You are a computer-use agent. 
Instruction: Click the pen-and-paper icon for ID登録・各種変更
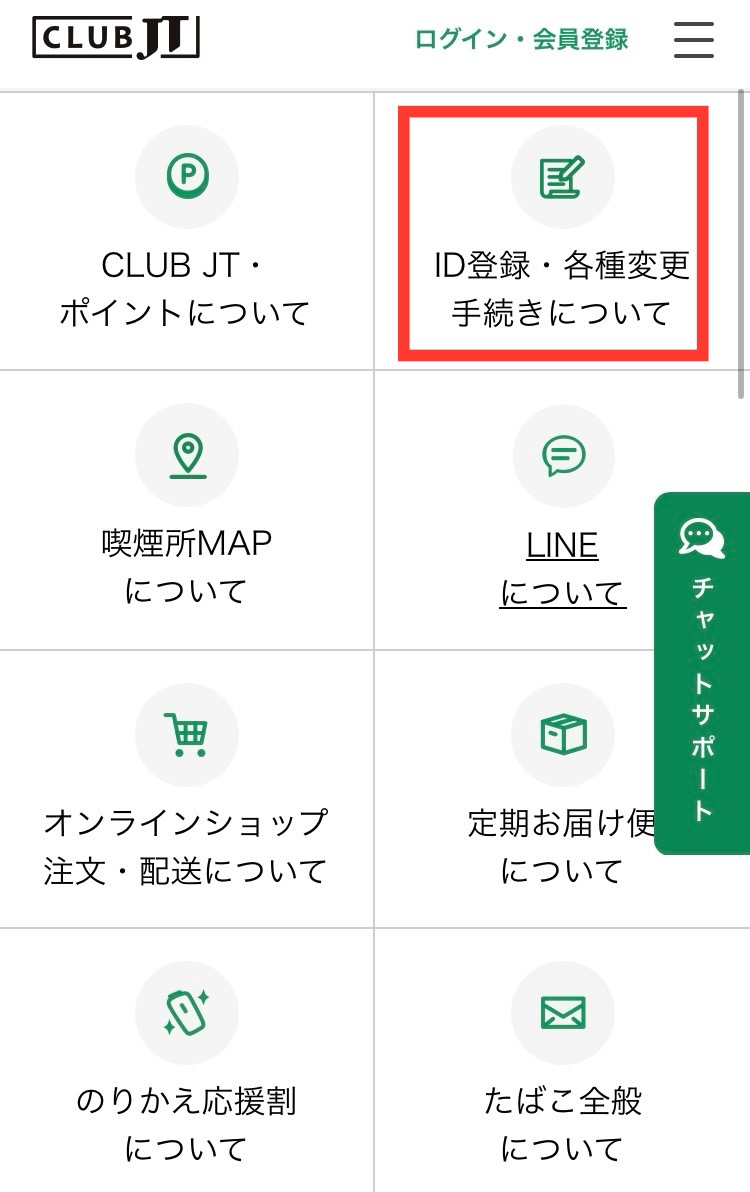[x=563, y=177]
